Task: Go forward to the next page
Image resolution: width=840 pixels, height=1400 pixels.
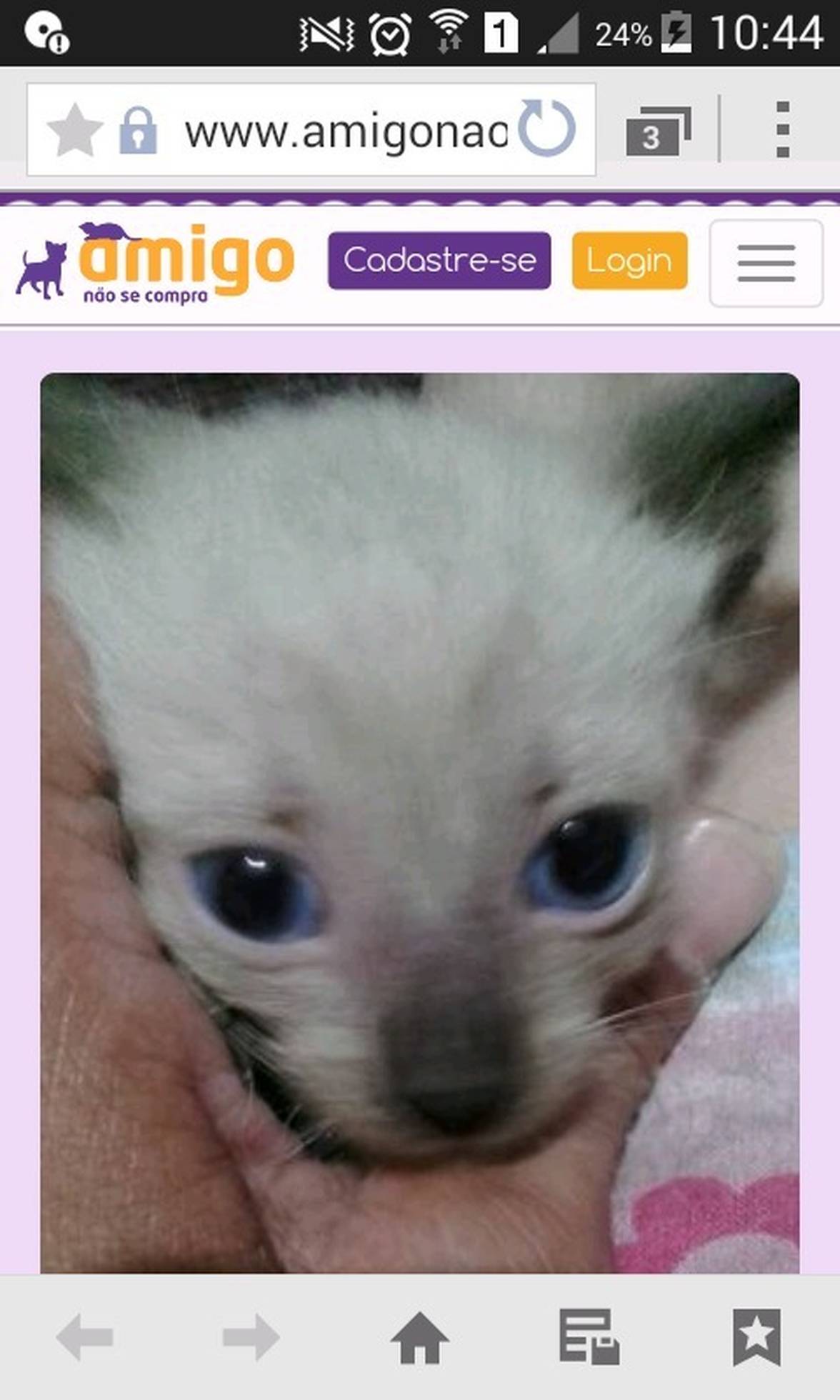Action: coord(251,1336)
